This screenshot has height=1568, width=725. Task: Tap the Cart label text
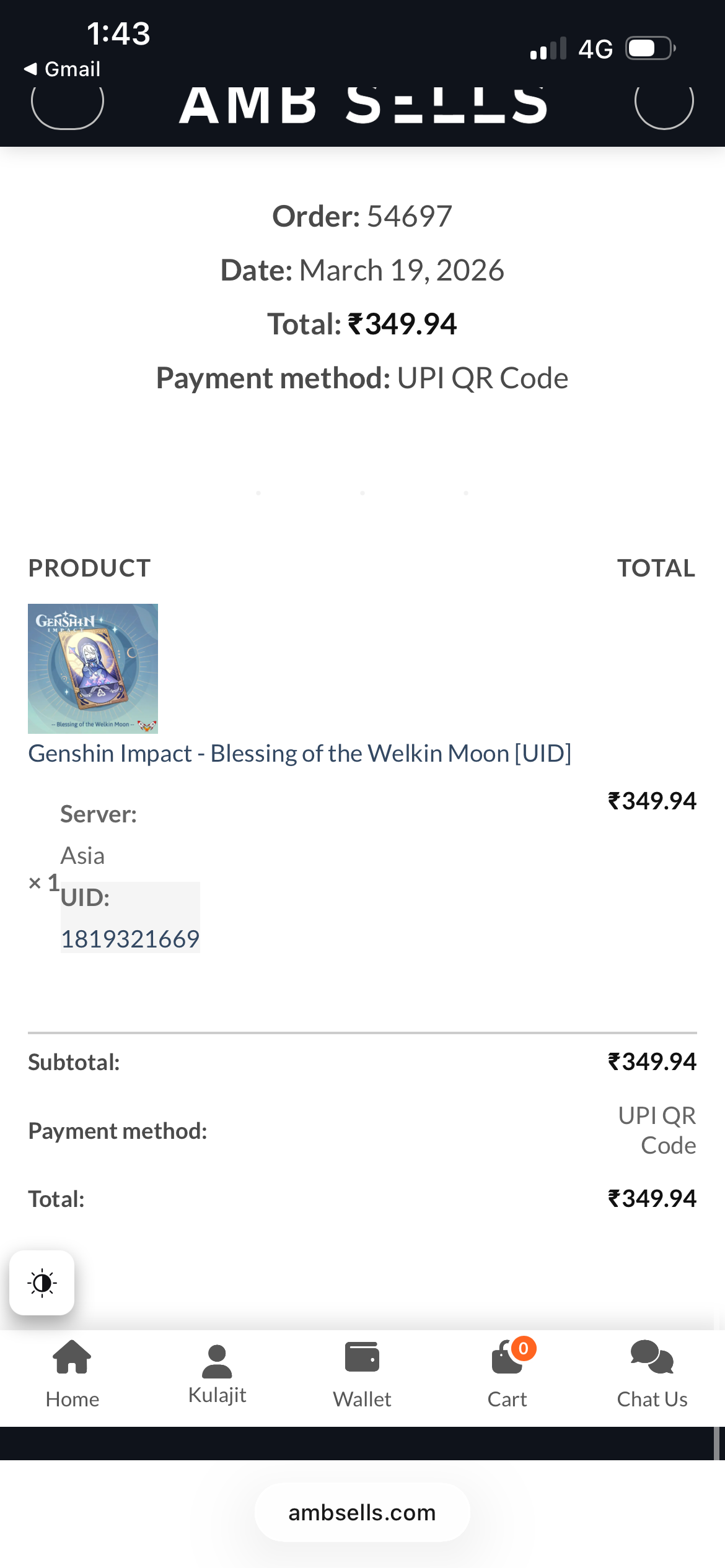click(507, 1398)
